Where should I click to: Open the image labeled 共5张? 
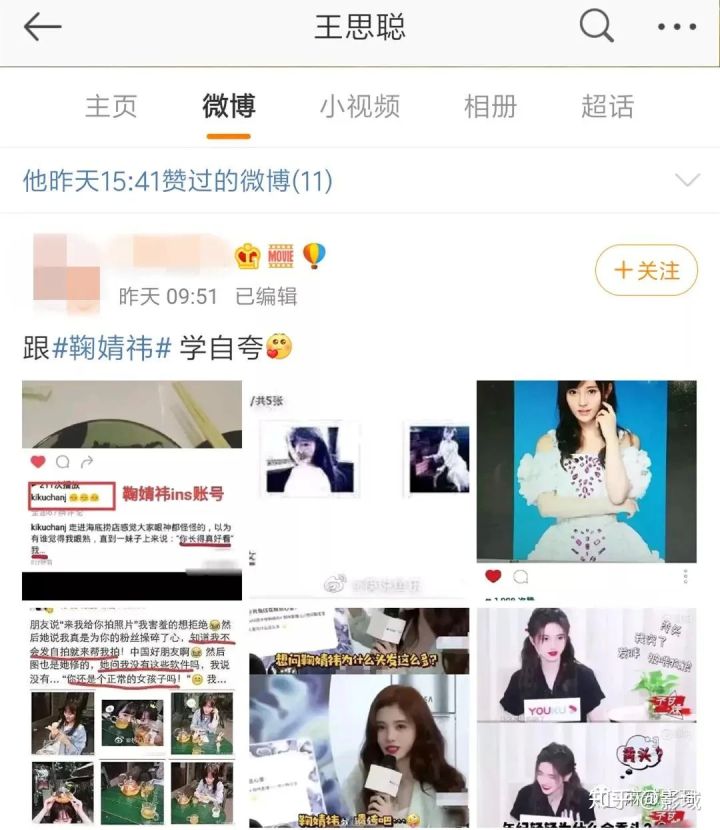point(358,490)
